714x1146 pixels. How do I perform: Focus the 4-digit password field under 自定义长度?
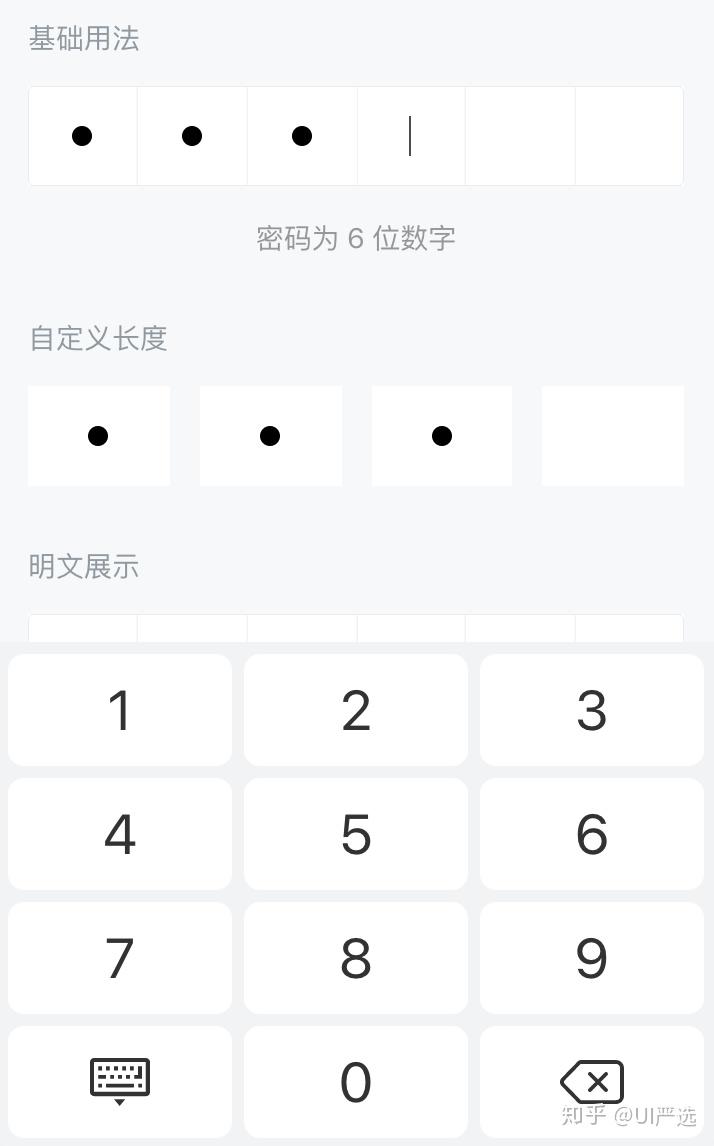[x=356, y=436]
